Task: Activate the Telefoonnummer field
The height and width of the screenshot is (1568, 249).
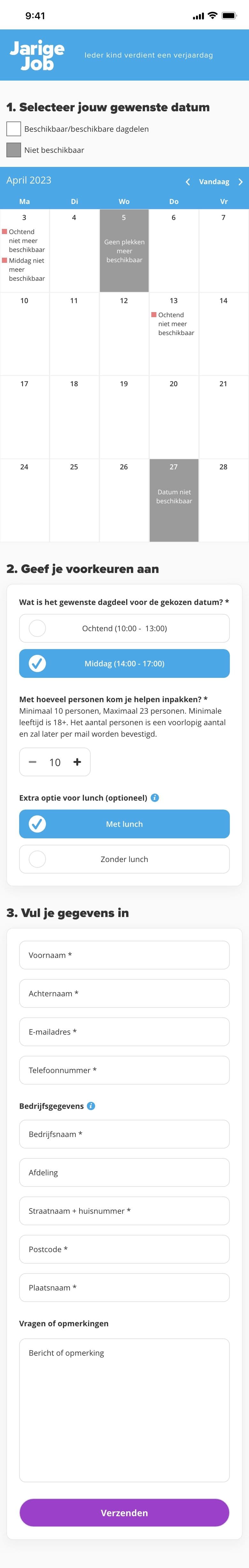Action: click(124, 1070)
